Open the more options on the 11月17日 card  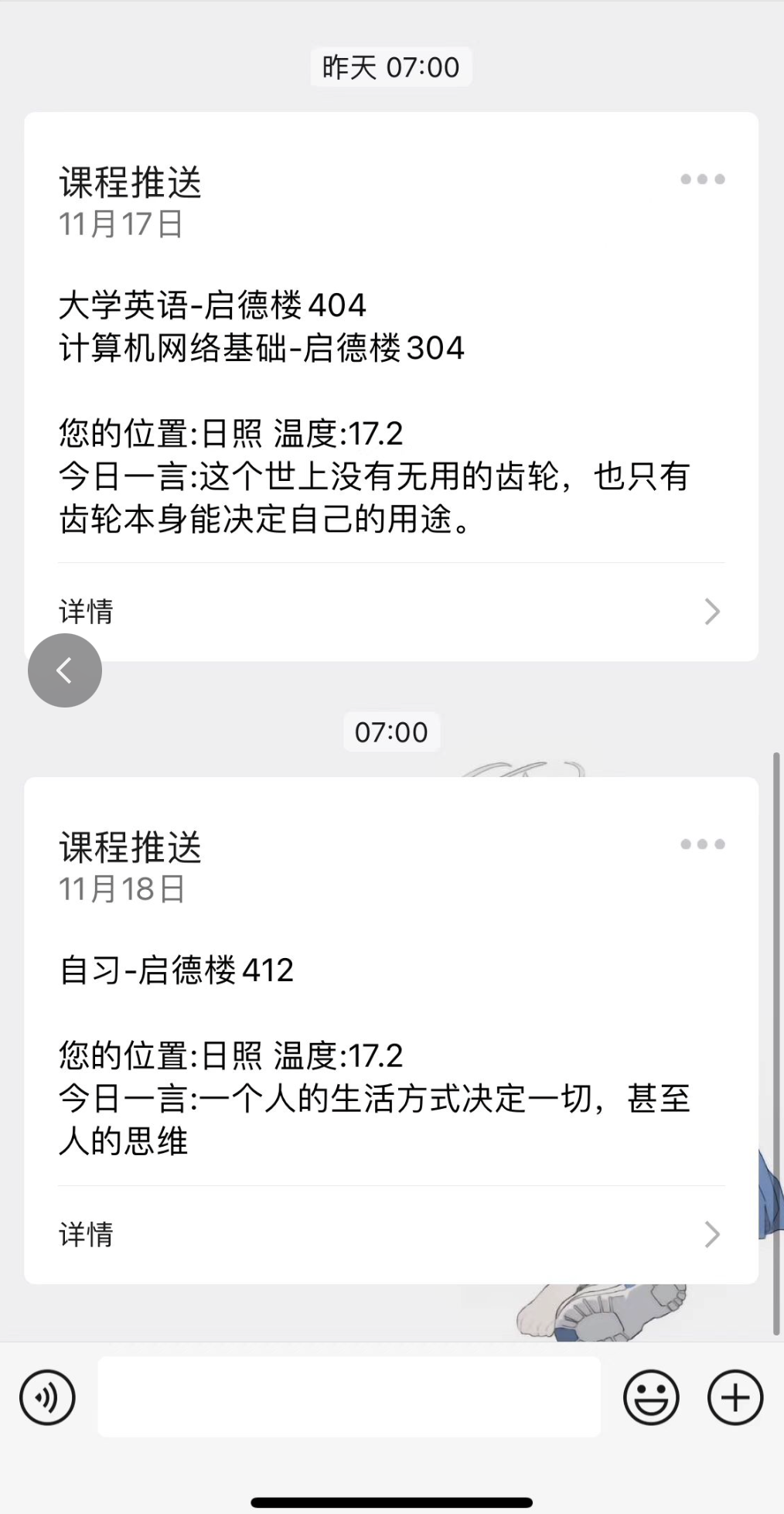click(702, 179)
